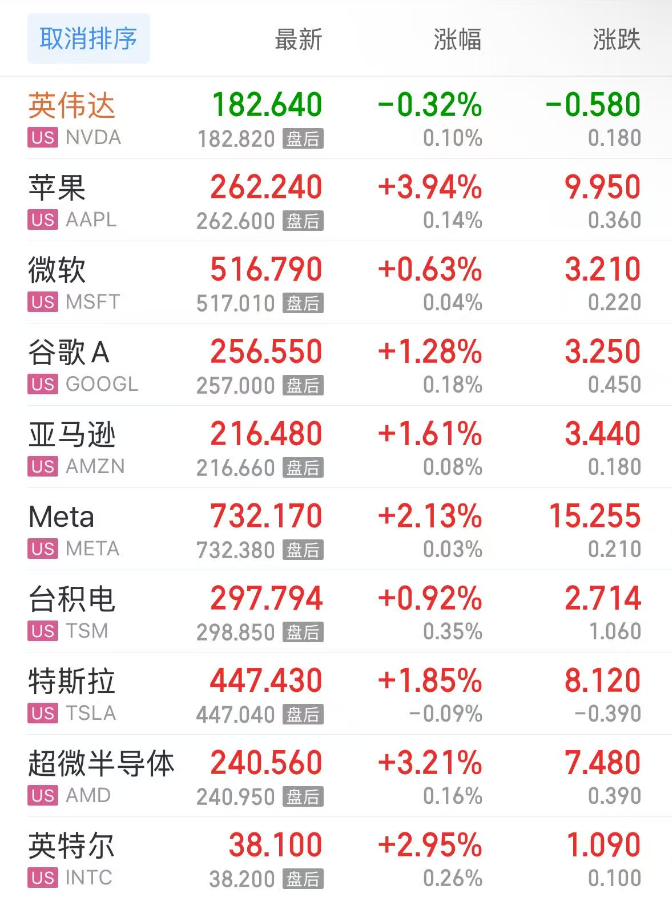This screenshot has width=672, height=911.
Task: Open 超微半导体 AMD stock details
Action: click(101, 763)
